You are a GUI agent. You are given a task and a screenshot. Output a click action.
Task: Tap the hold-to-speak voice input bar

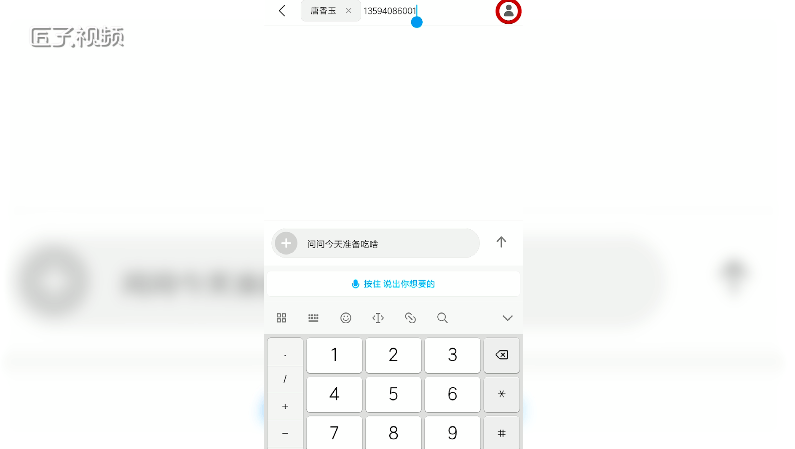(393, 284)
